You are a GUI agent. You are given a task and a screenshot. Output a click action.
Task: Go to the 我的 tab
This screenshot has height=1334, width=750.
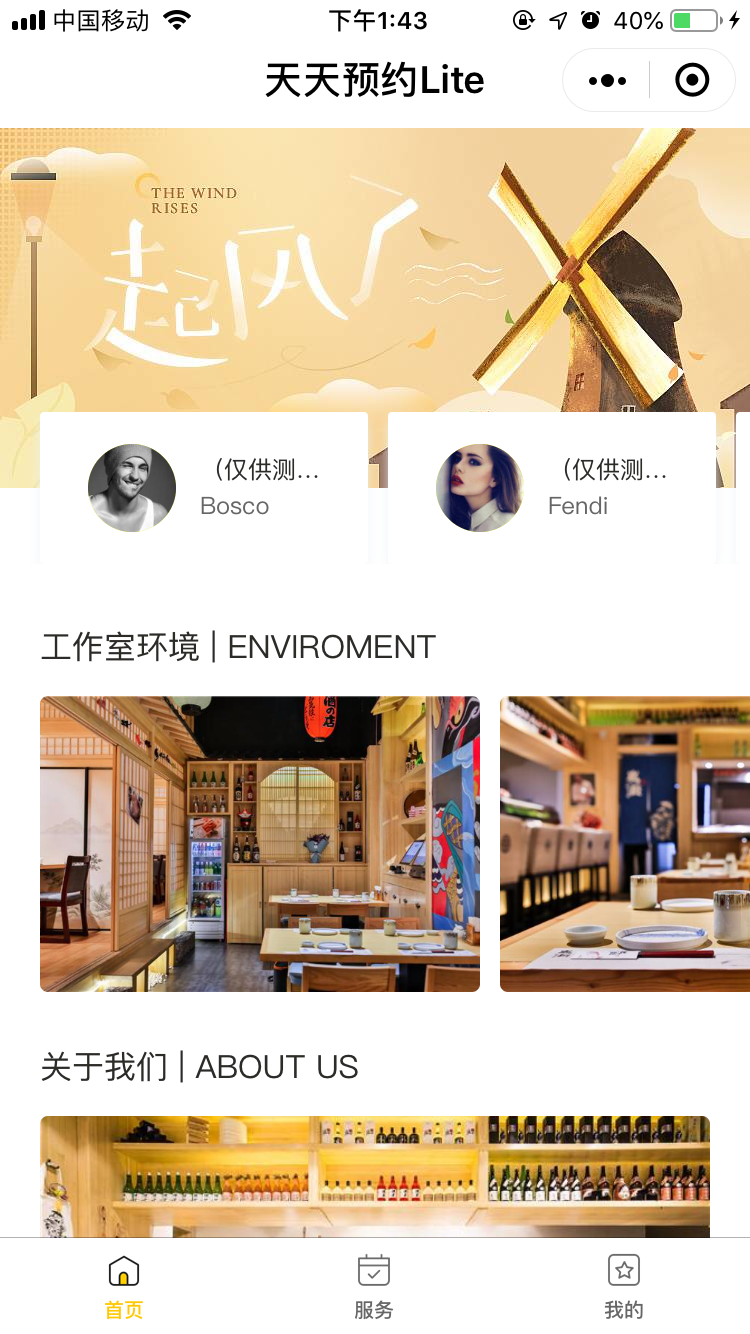[624, 1287]
